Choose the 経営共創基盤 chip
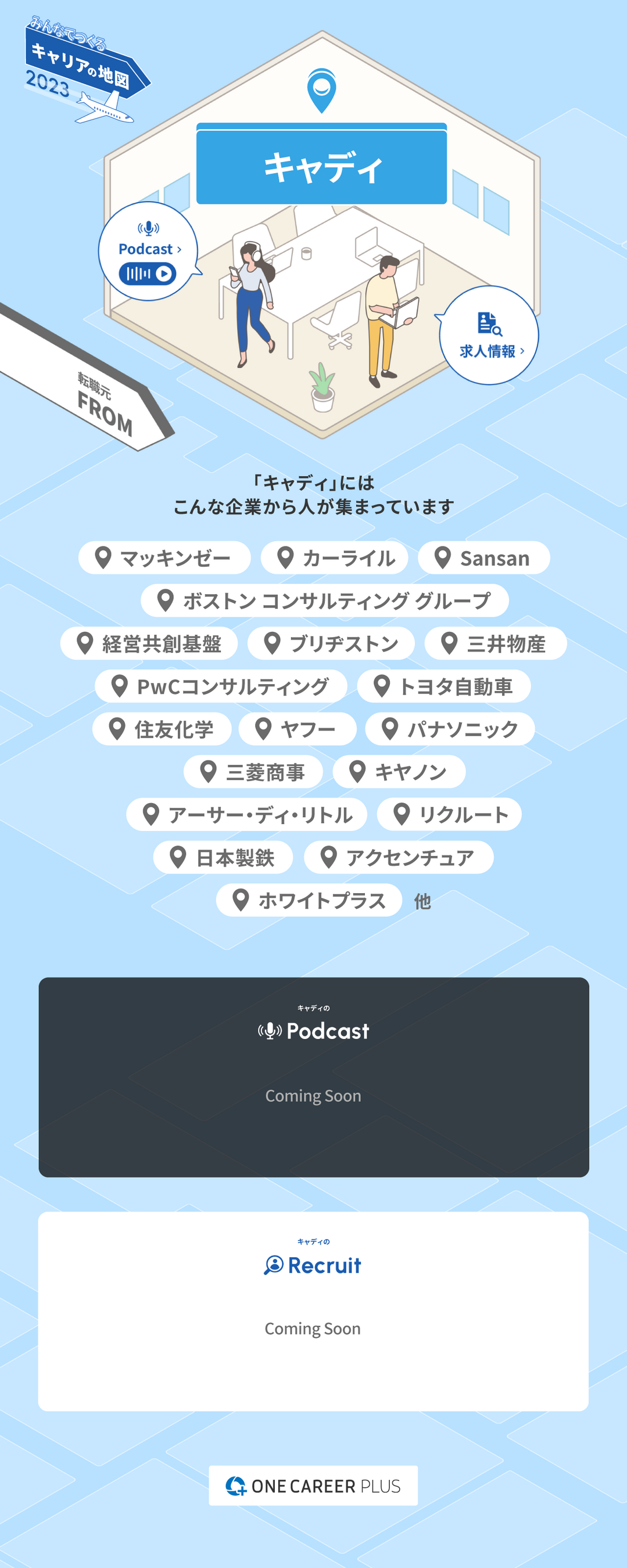Screen dimensions: 627x1568 click(x=149, y=643)
